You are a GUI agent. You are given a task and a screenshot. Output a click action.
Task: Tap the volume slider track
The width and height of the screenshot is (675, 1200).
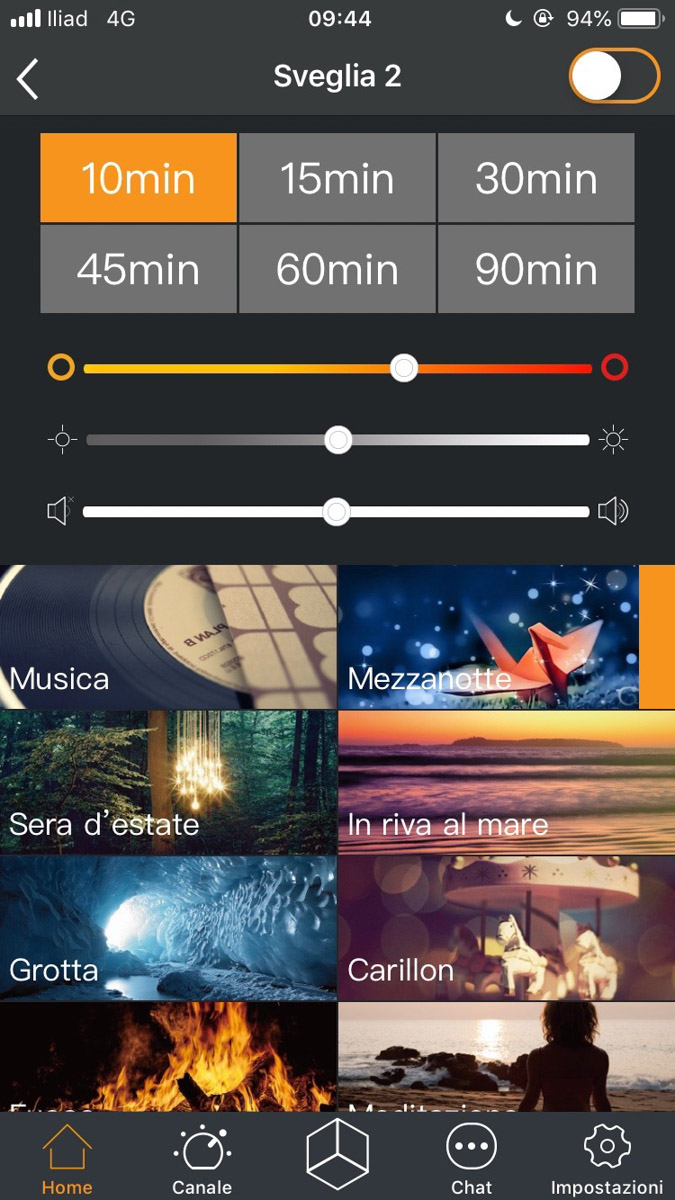click(x=337, y=512)
